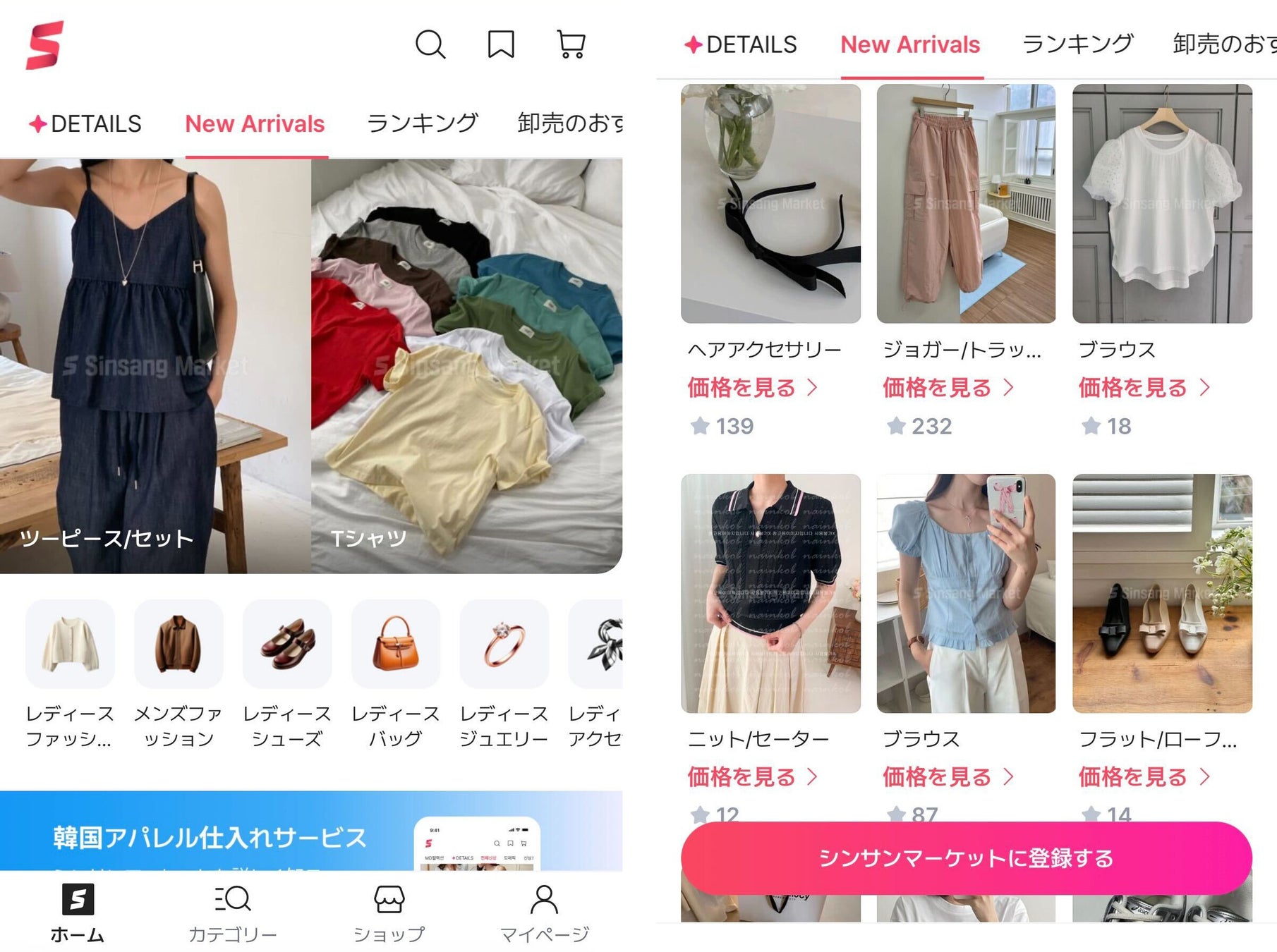The height and width of the screenshot is (952, 1277).
Task: Open the search magnifier icon
Action: click(430, 44)
